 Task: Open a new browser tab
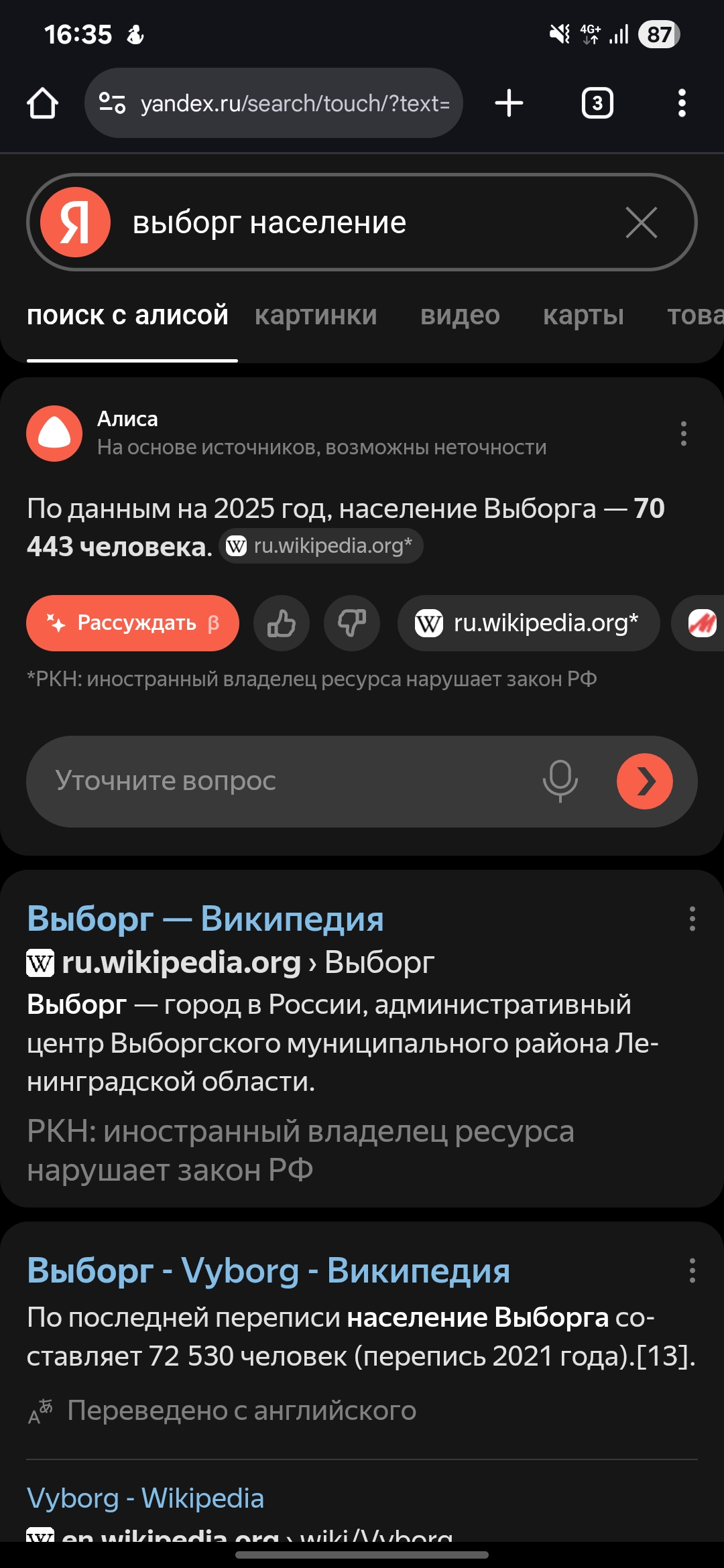[509, 103]
